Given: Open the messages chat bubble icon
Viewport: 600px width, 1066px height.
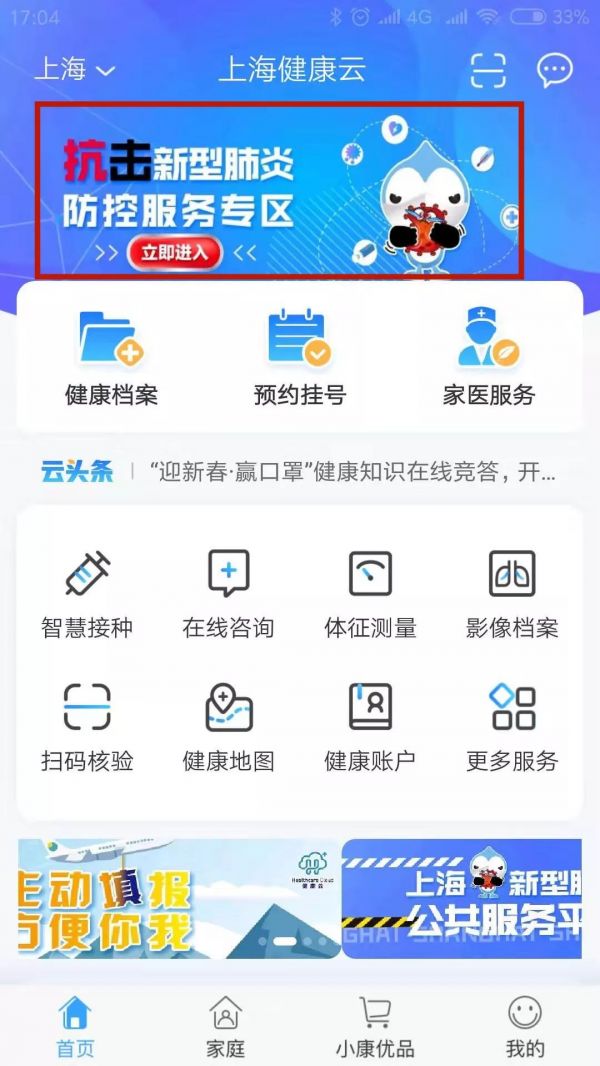Looking at the screenshot, I should coord(555,70).
